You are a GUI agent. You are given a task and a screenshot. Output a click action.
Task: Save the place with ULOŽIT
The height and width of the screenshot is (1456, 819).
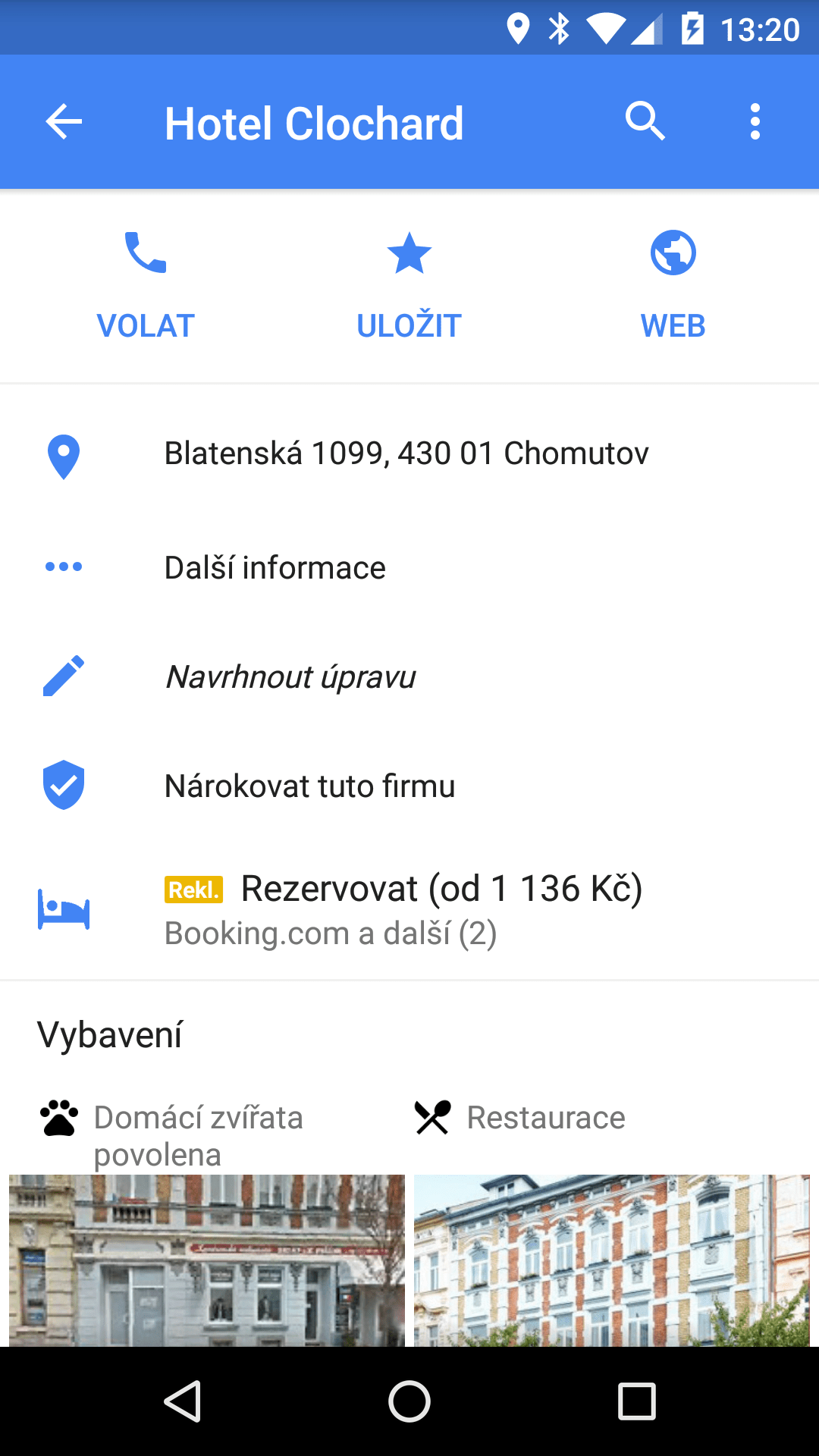click(409, 286)
